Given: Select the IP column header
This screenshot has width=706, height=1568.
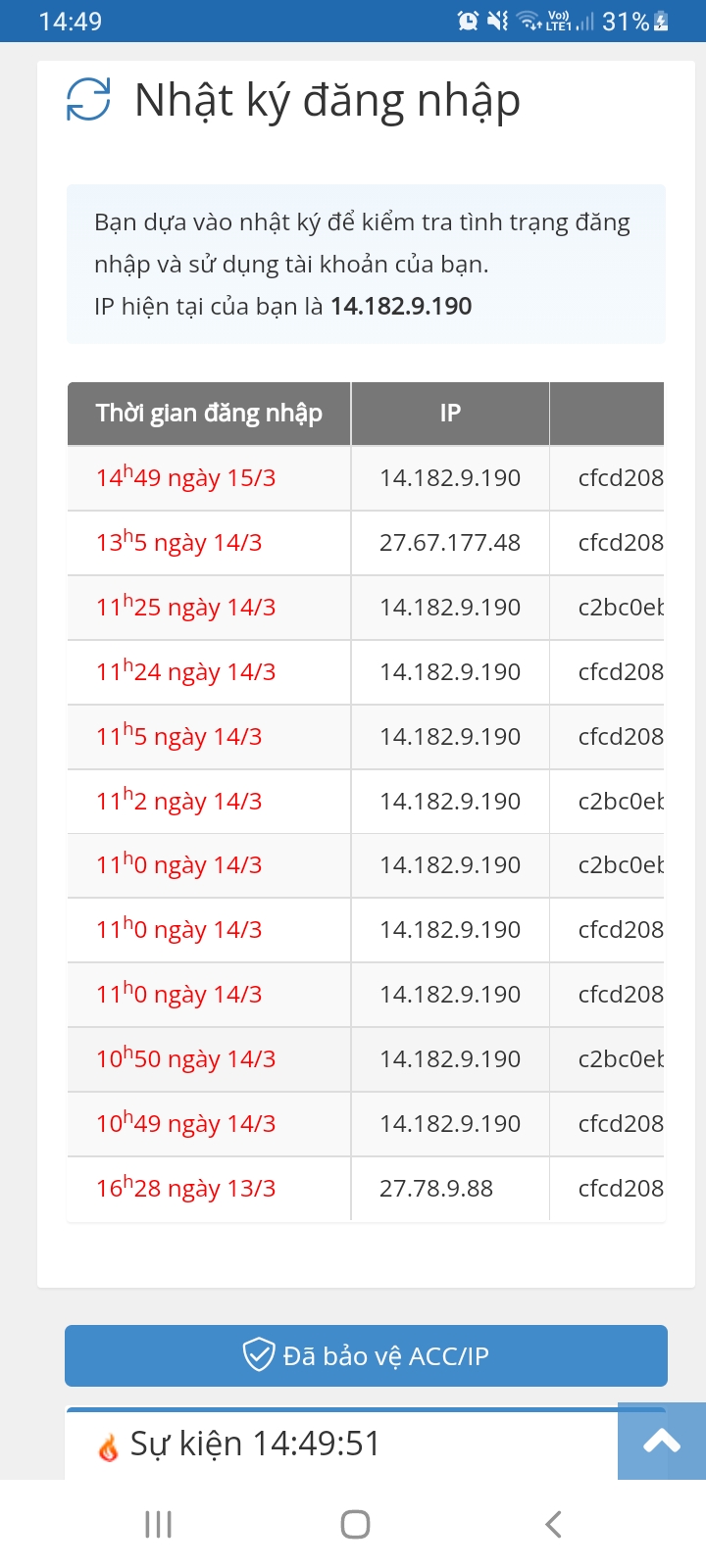Looking at the screenshot, I should (449, 413).
